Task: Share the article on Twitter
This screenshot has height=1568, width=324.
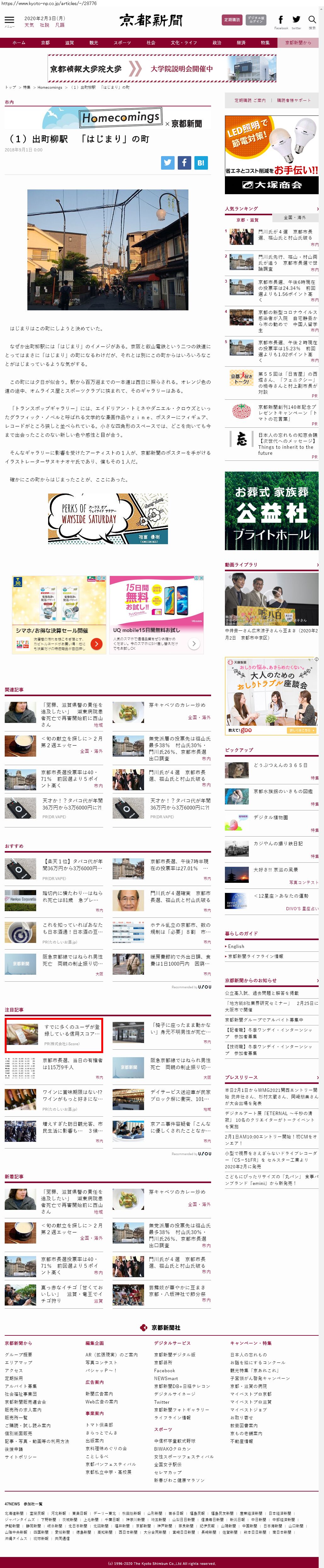Action: [168, 162]
